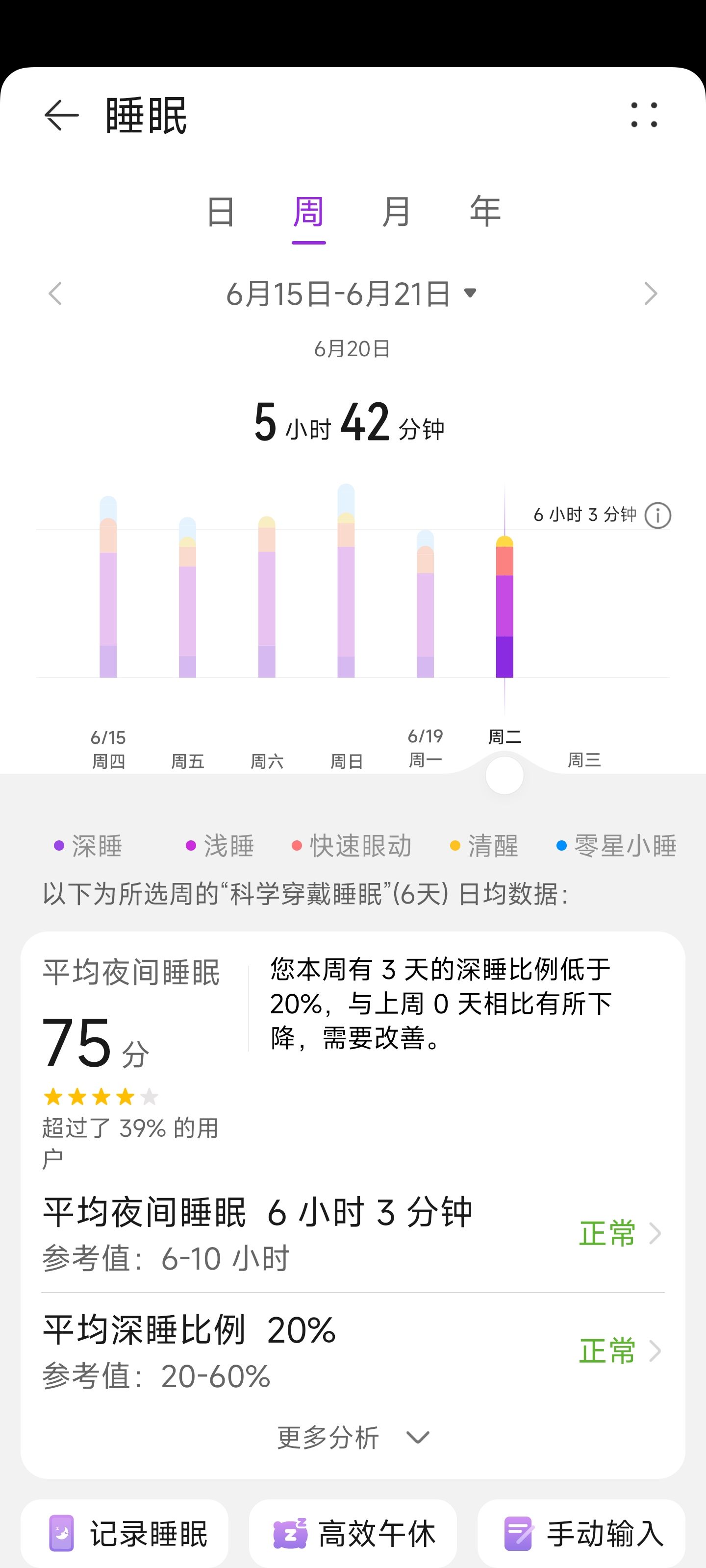Open 平均夜间睡眠 6 小时 3 分钟 details

[x=353, y=1233]
